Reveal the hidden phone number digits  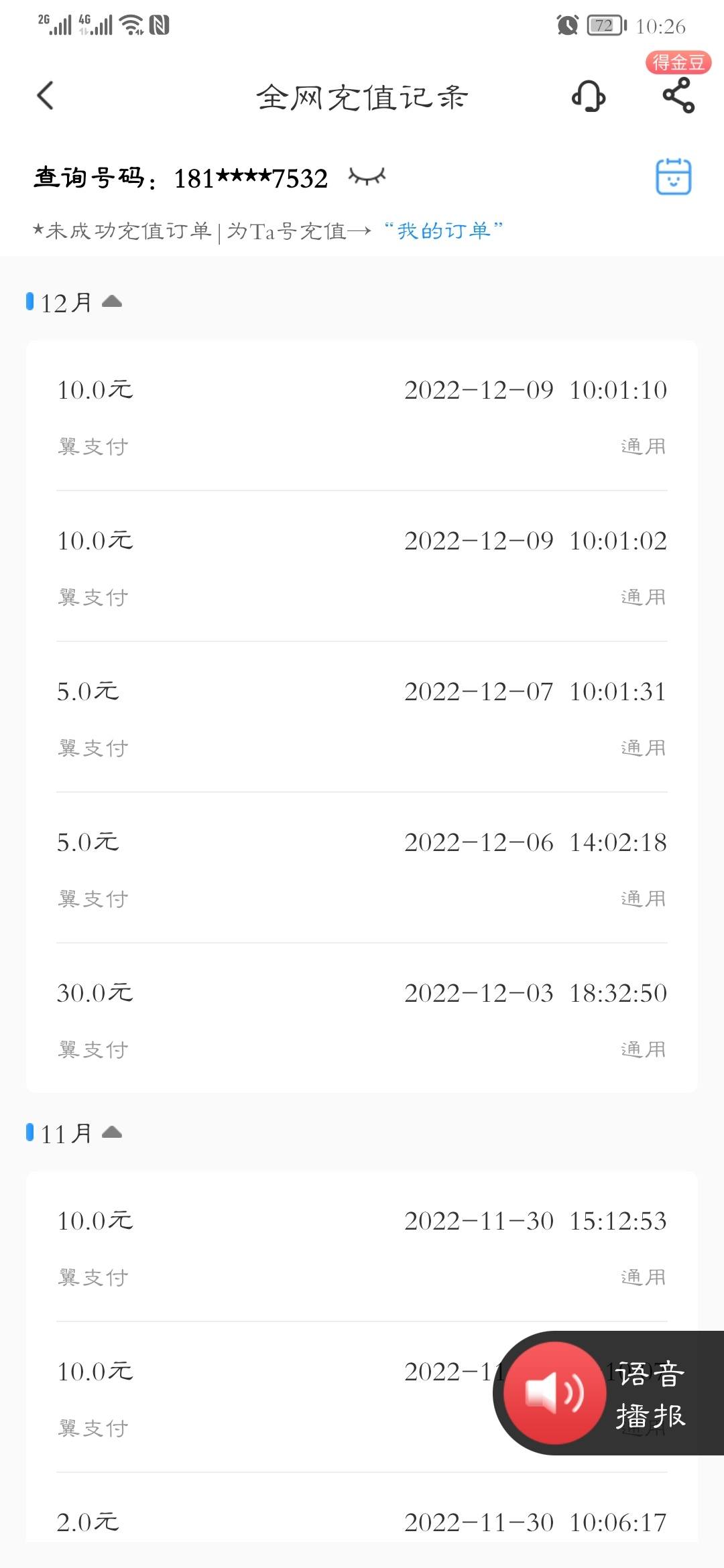coord(367,177)
